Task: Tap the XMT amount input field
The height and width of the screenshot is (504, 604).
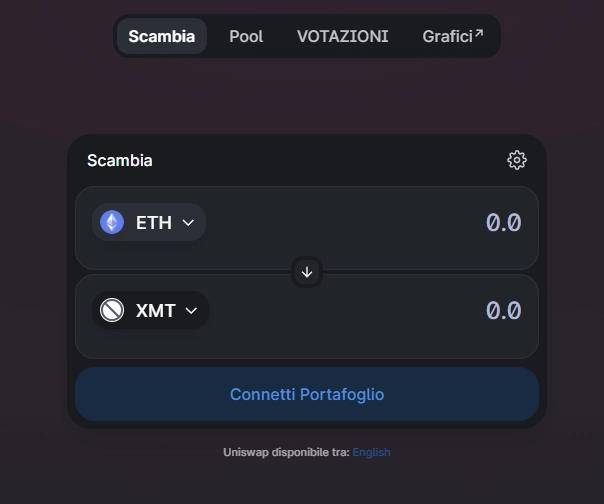Action: (420, 311)
